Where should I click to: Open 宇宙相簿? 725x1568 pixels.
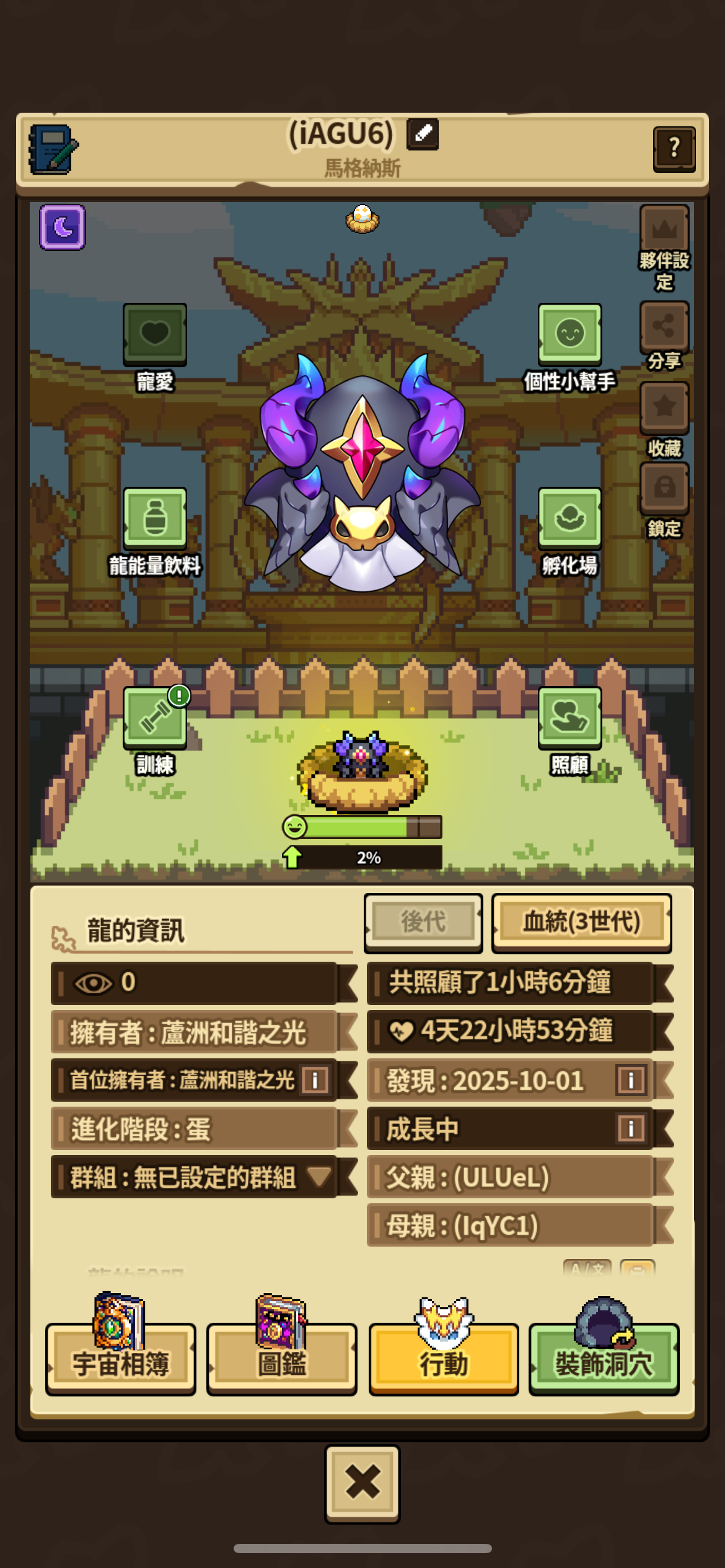pyautogui.click(x=121, y=1361)
